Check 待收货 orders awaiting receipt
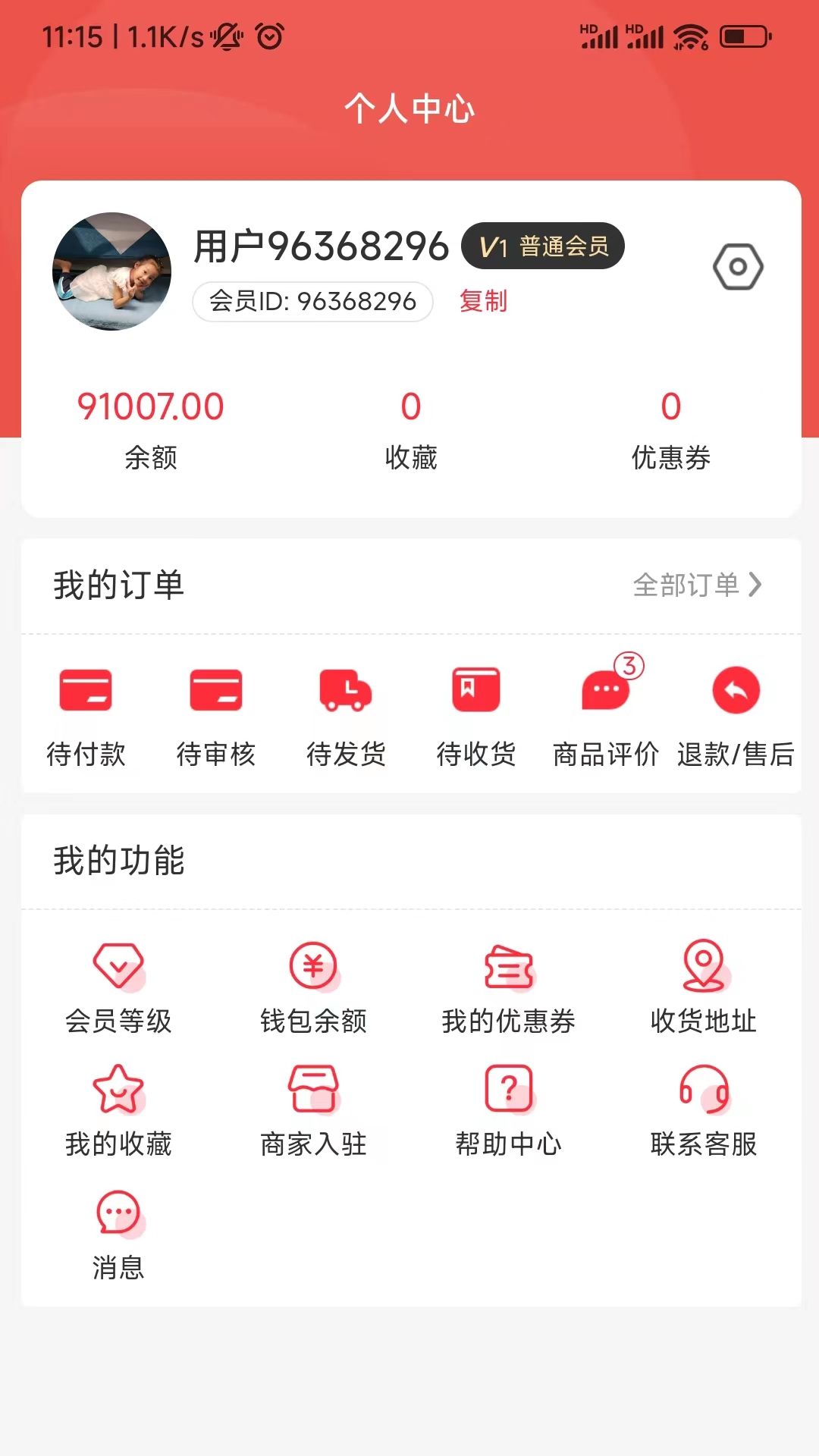Screen dimensions: 819x1456 pos(476,714)
